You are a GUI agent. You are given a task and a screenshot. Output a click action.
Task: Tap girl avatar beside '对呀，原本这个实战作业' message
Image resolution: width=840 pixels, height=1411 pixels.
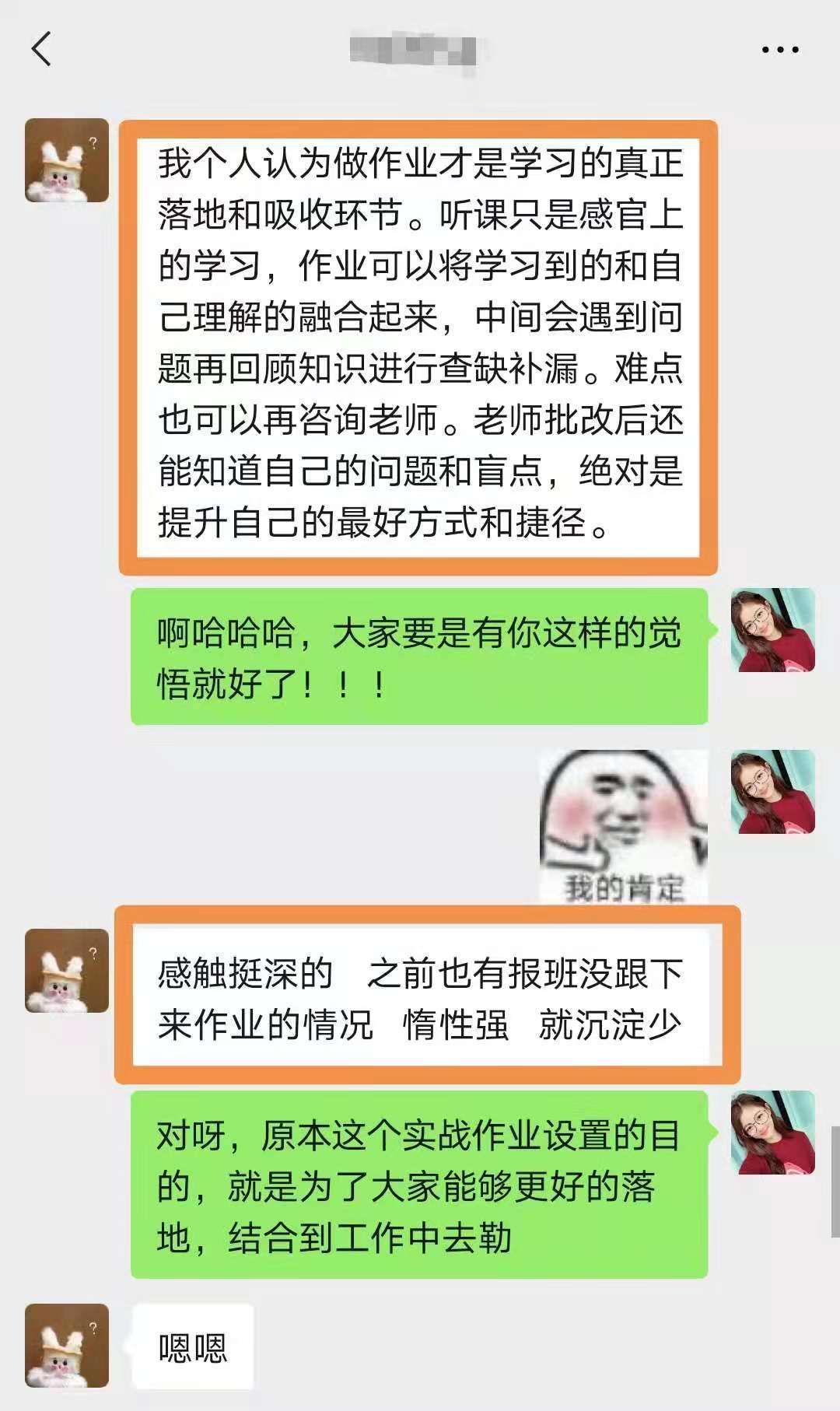[x=772, y=1133]
